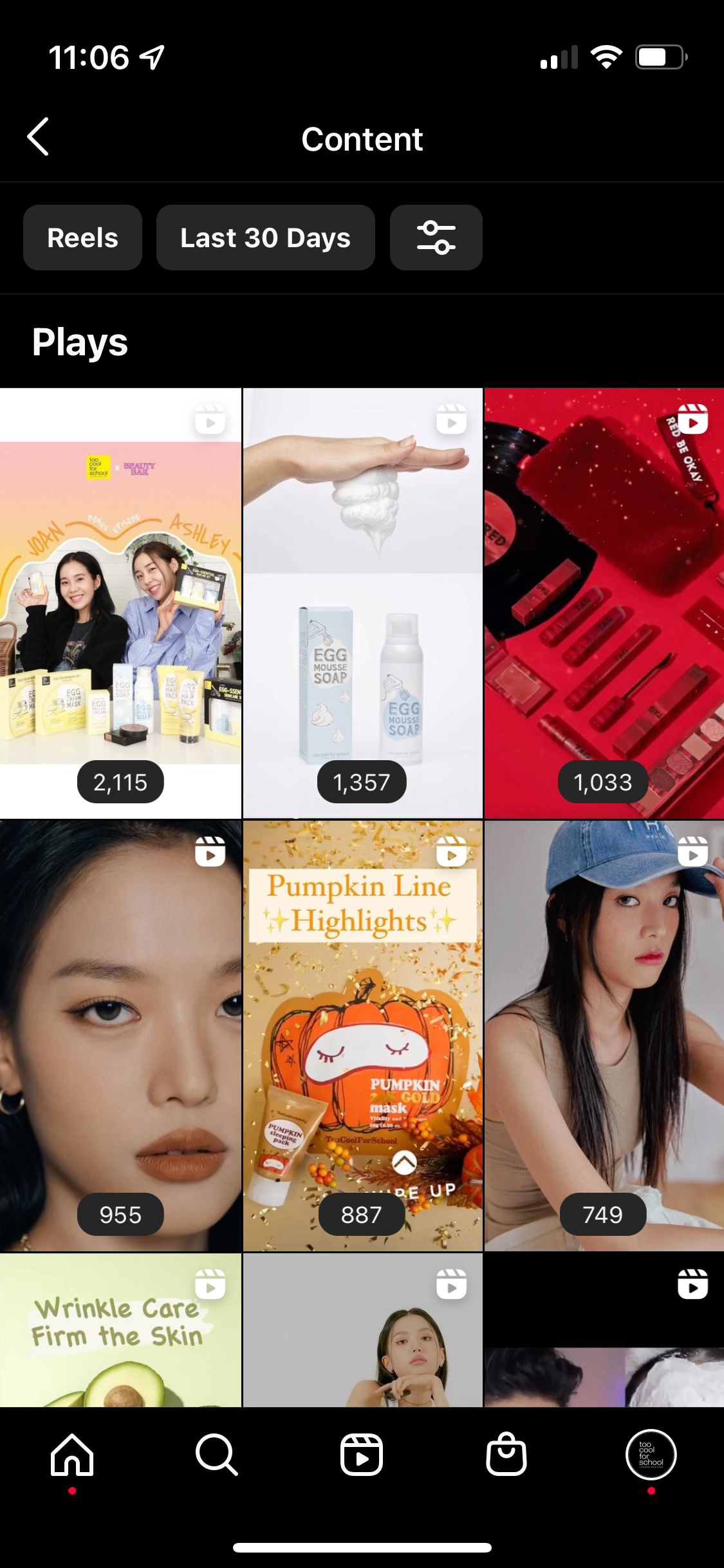View the reel with 749 plays

pos(604,1035)
